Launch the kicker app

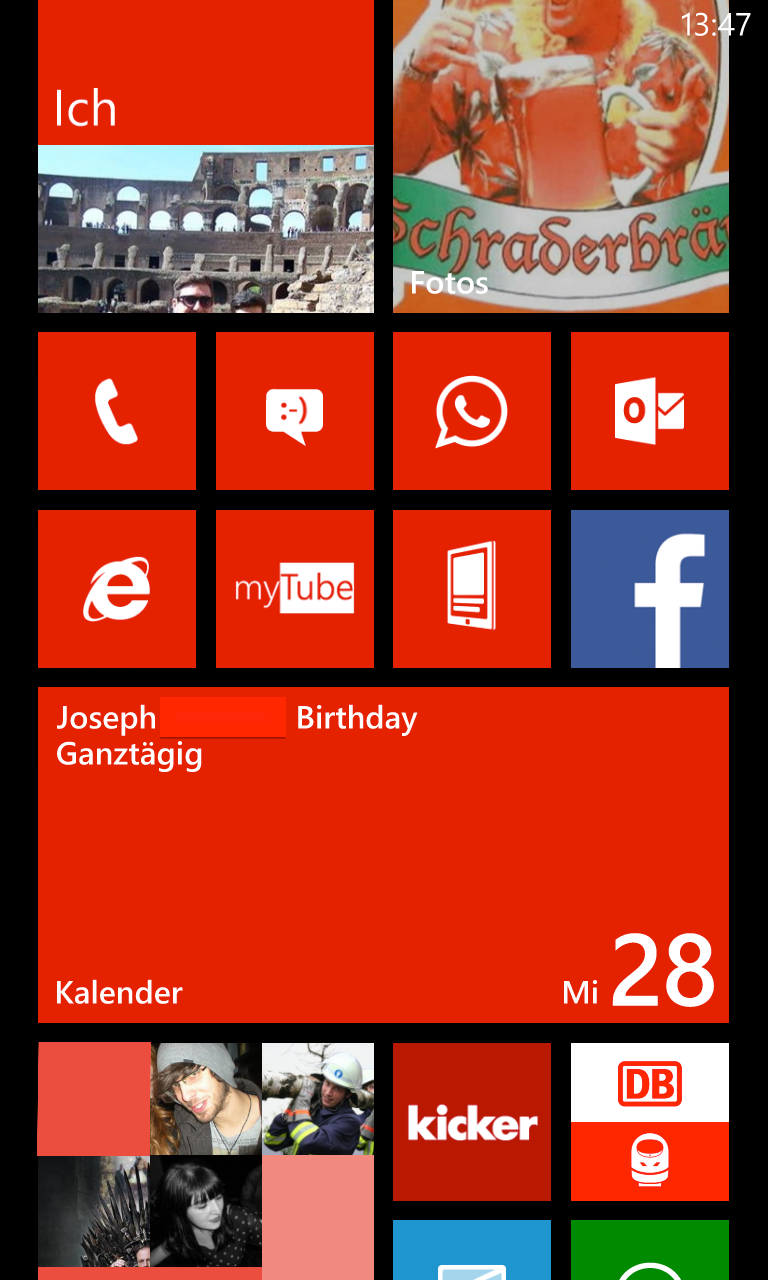(x=472, y=1122)
